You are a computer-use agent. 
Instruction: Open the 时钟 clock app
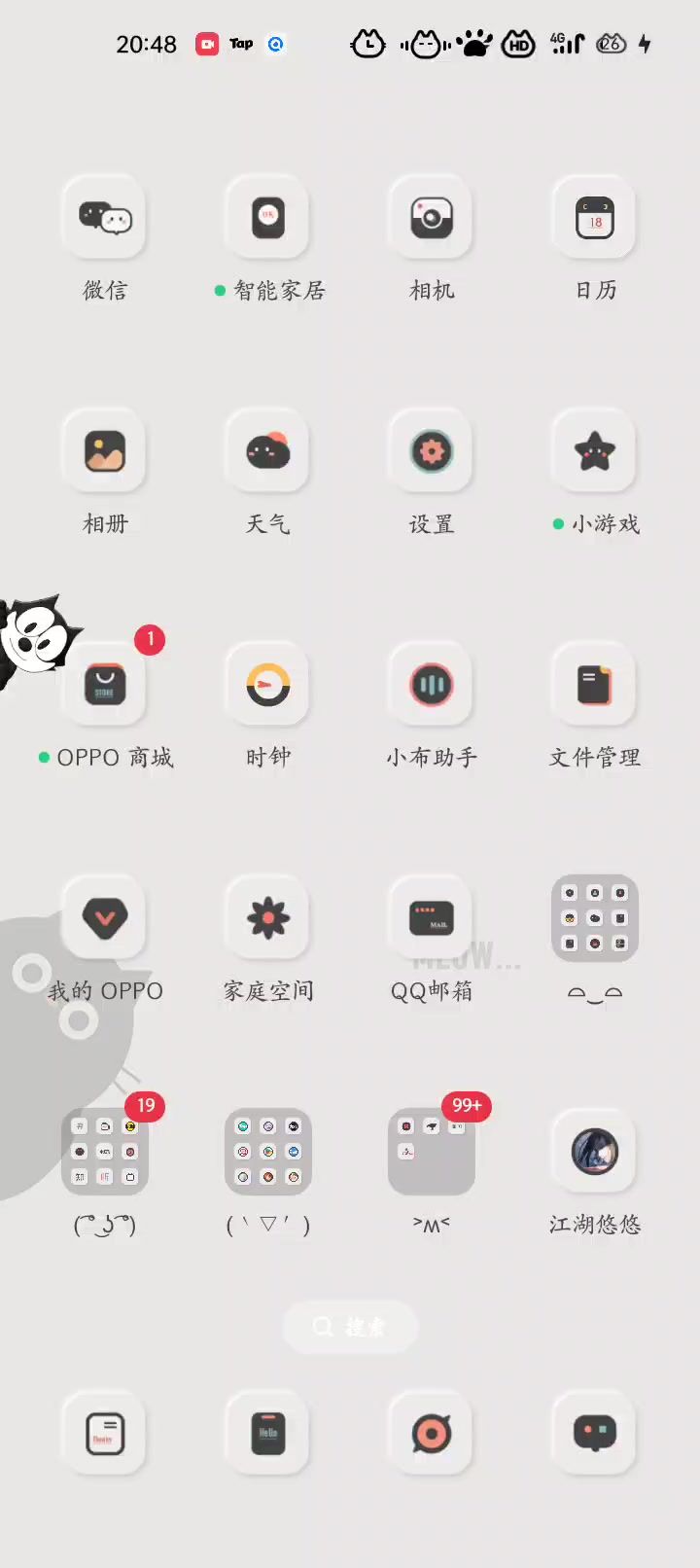[x=268, y=685]
